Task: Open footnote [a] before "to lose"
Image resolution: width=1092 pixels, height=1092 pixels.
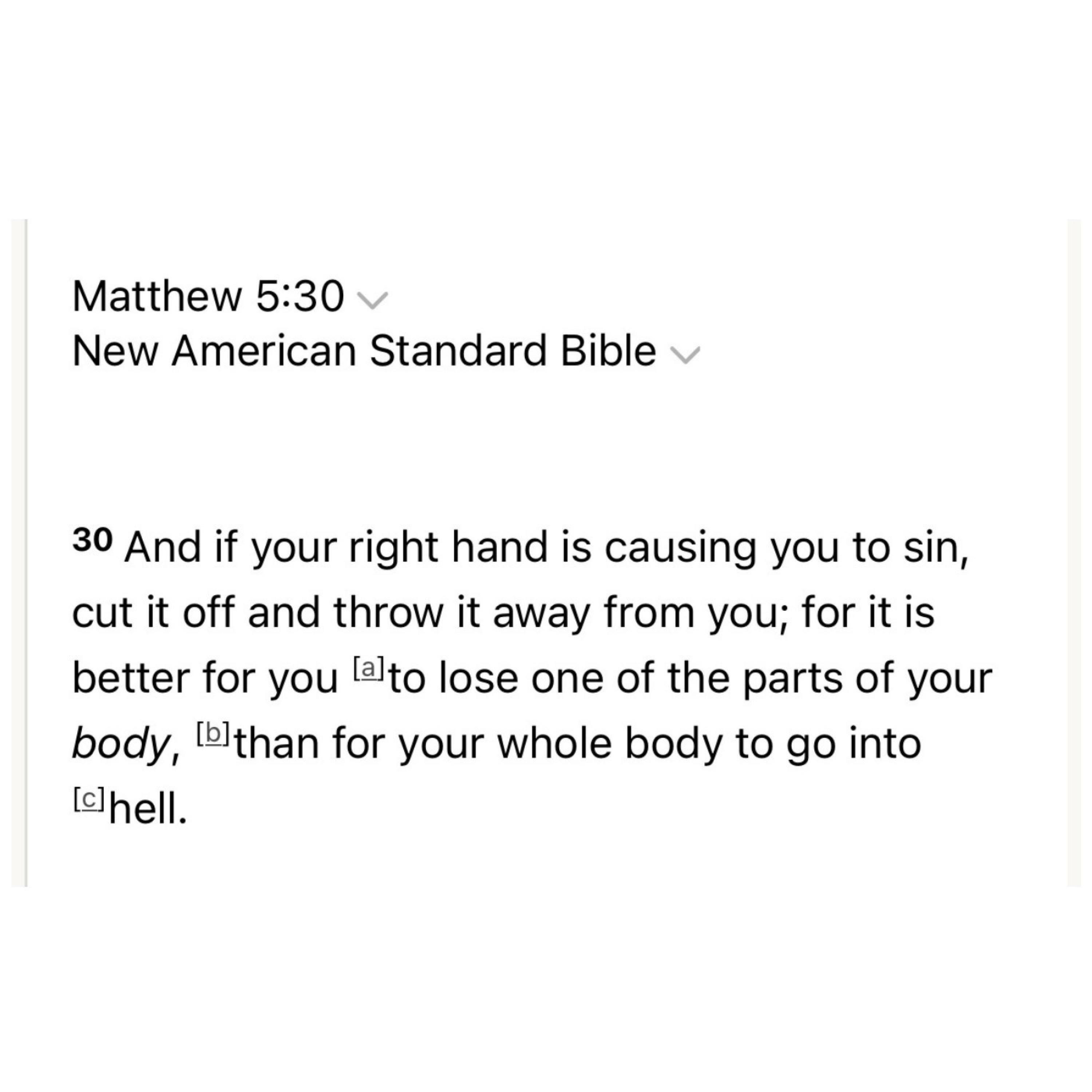Action: click(368, 669)
